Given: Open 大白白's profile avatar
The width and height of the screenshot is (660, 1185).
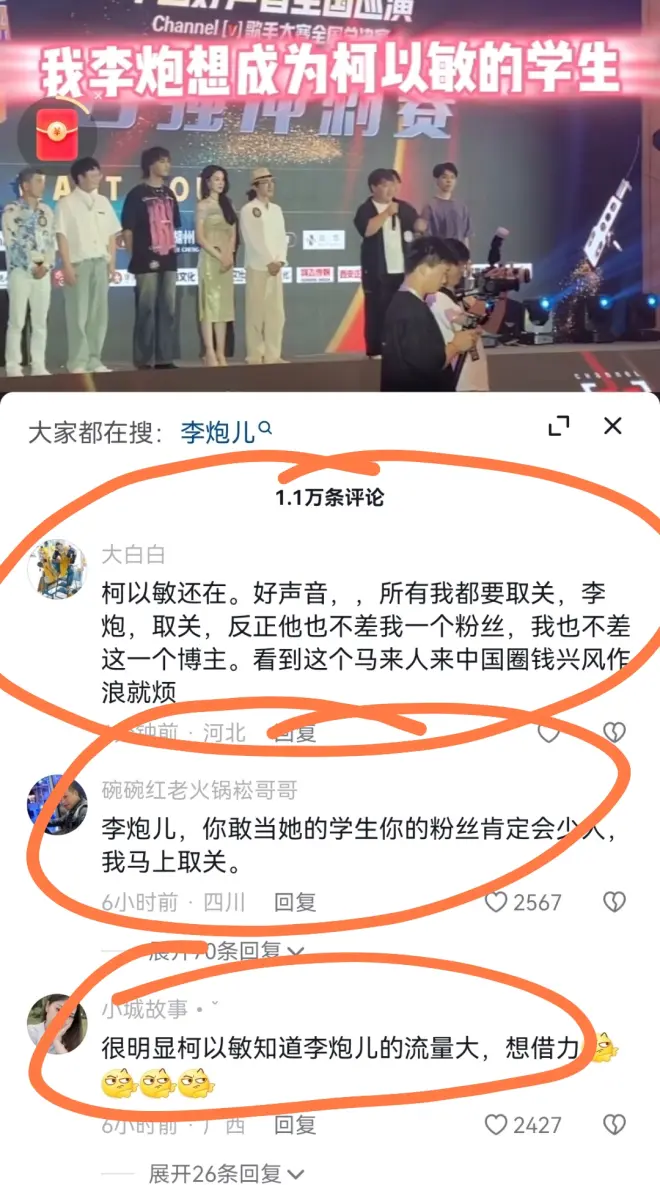Looking at the screenshot, I should tap(56, 569).
